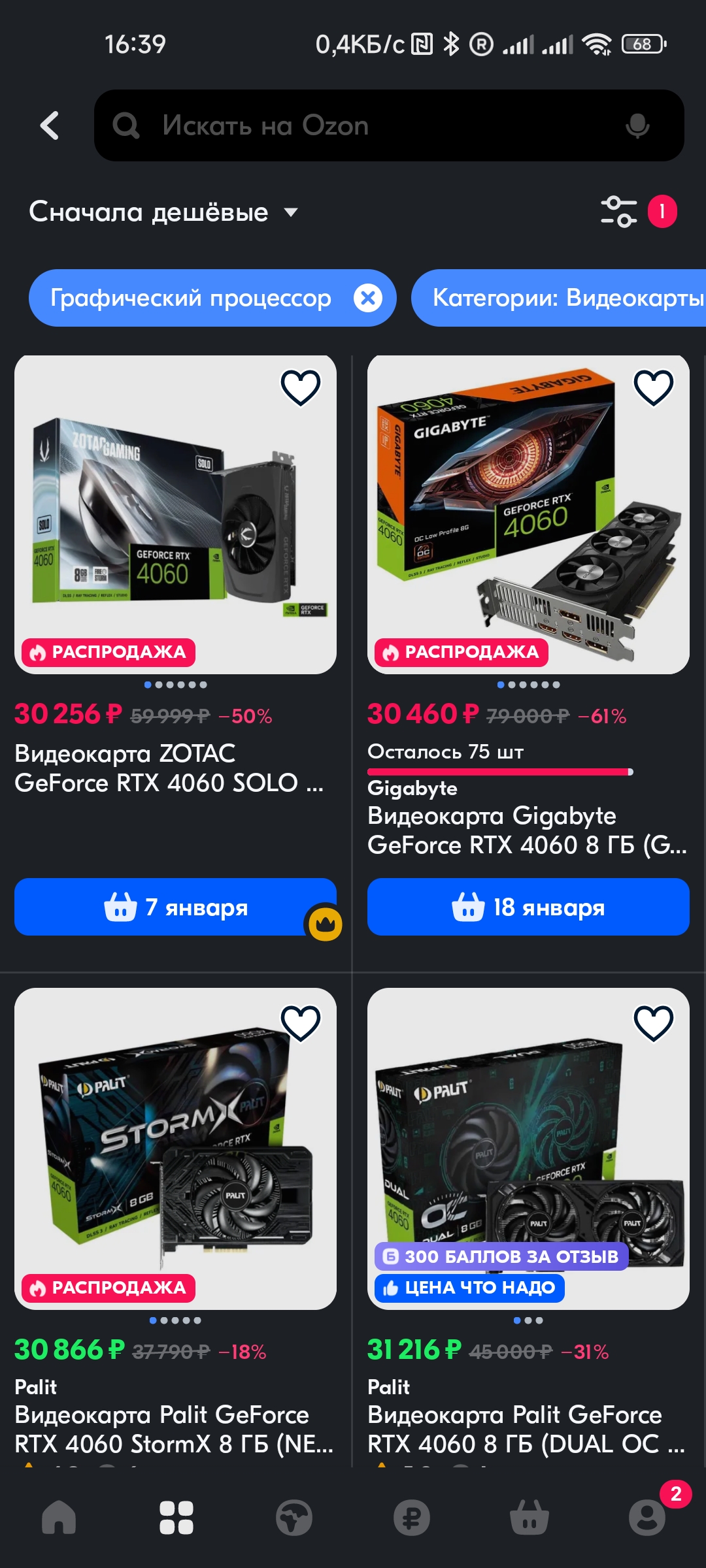Image resolution: width=706 pixels, height=1568 pixels.
Task: Open Palit RTX 4060 DUAL OC product
Action: [x=526, y=1429]
